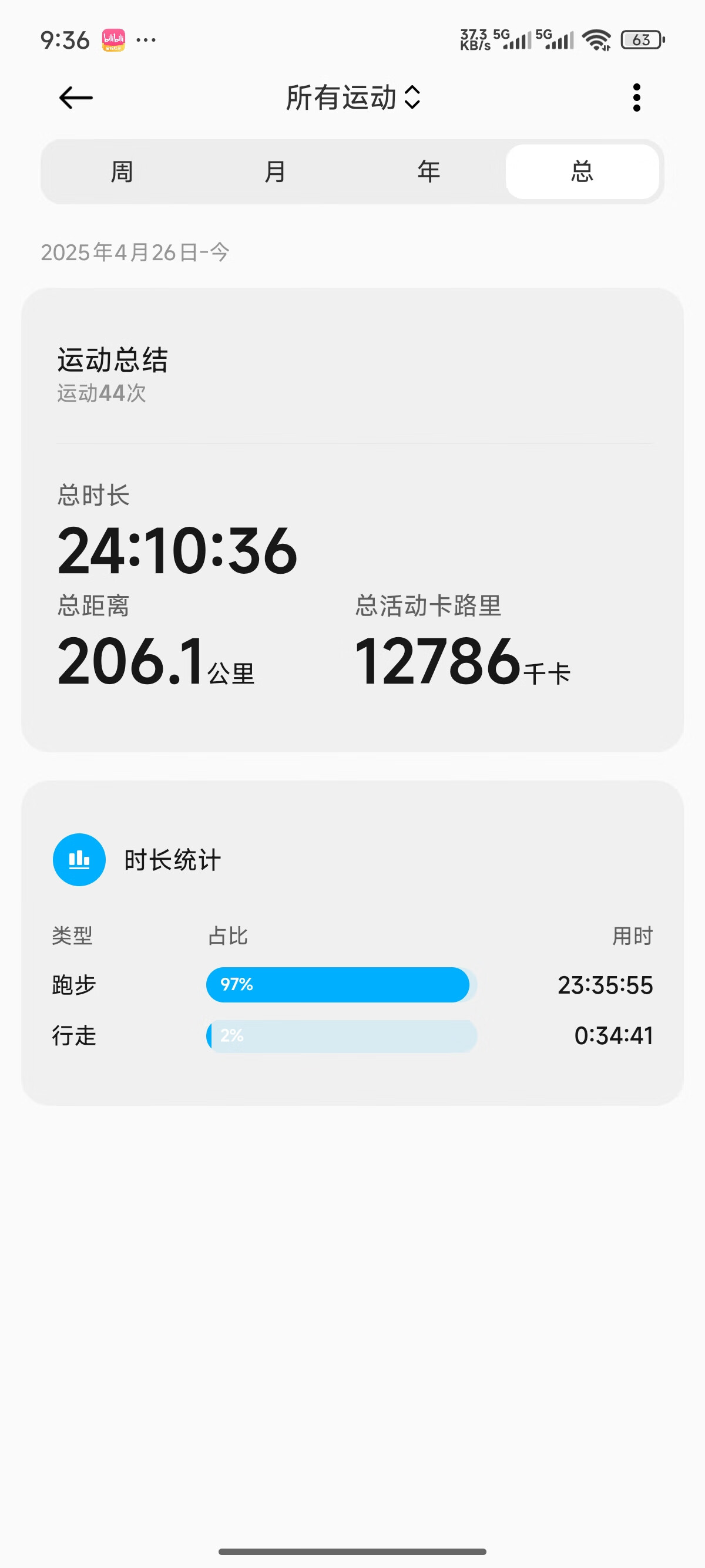Switch to the 周 tab
The width and height of the screenshot is (705, 1568).
(x=122, y=171)
